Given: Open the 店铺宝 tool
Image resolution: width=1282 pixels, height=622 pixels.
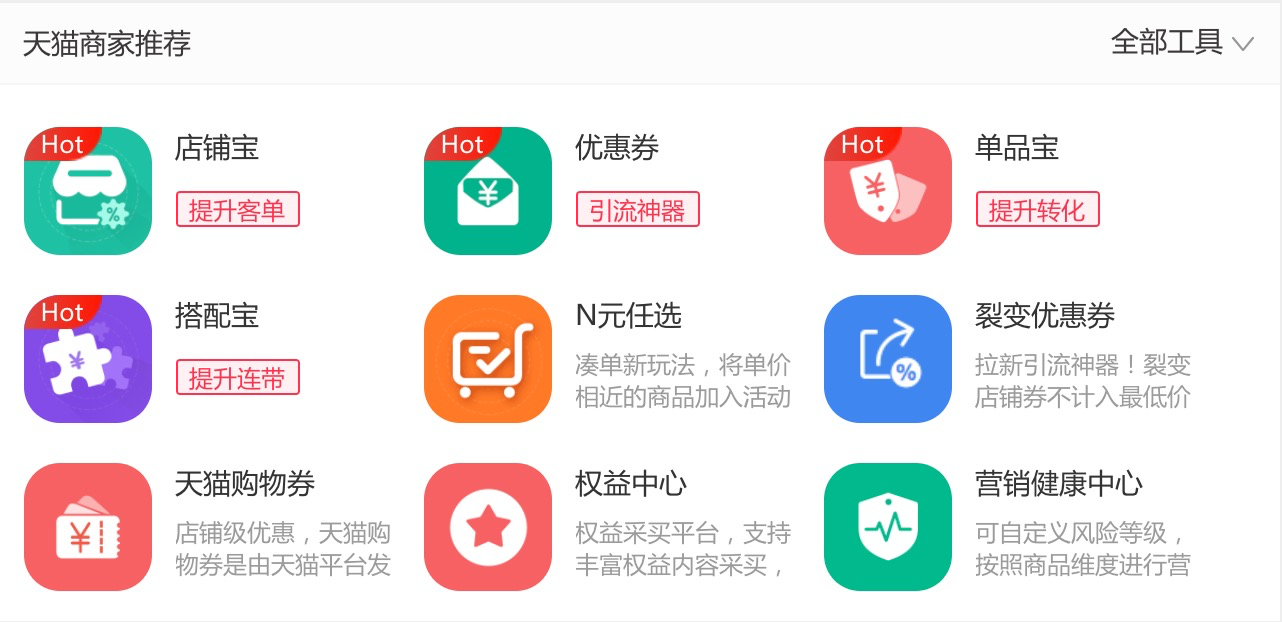Looking at the screenshot, I should pos(88,191).
